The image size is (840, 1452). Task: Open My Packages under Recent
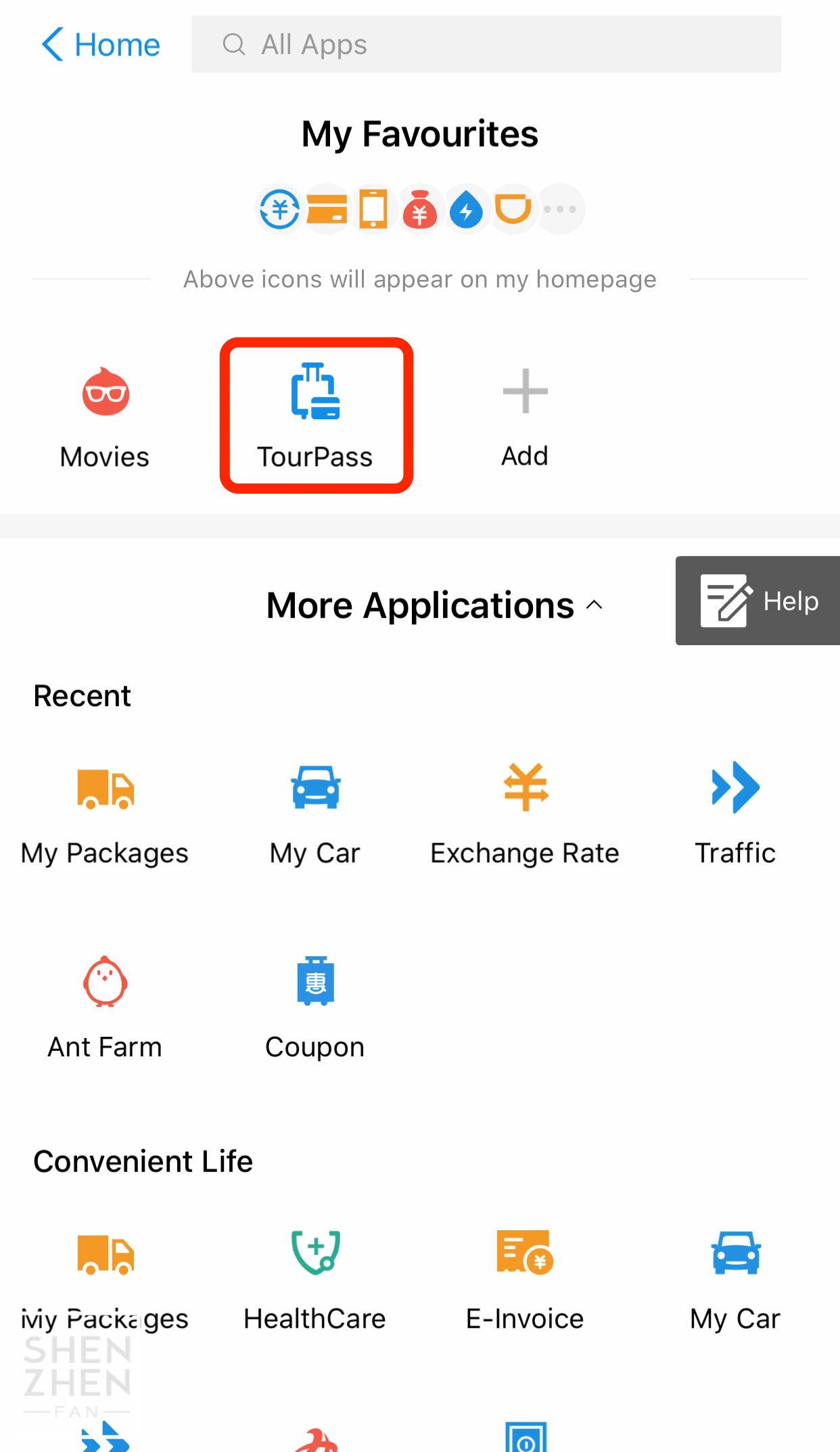pos(105,815)
